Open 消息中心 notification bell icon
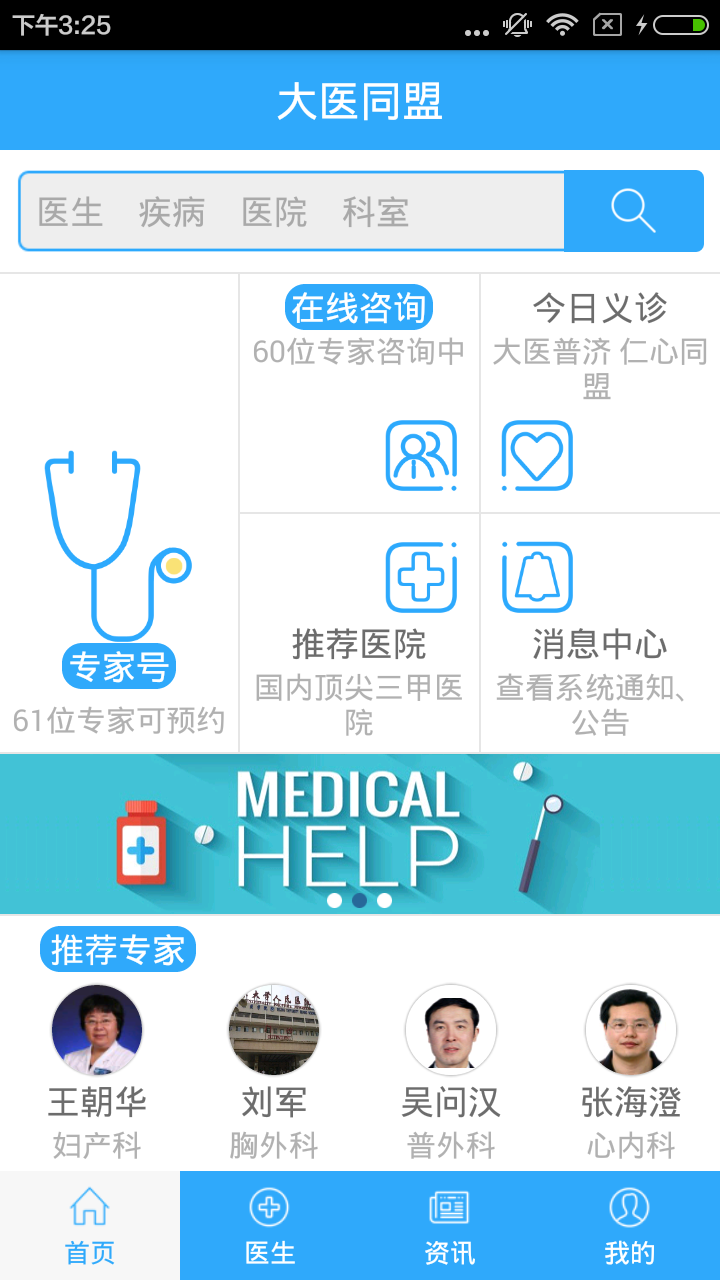The height and width of the screenshot is (1280, 720). 536,576
